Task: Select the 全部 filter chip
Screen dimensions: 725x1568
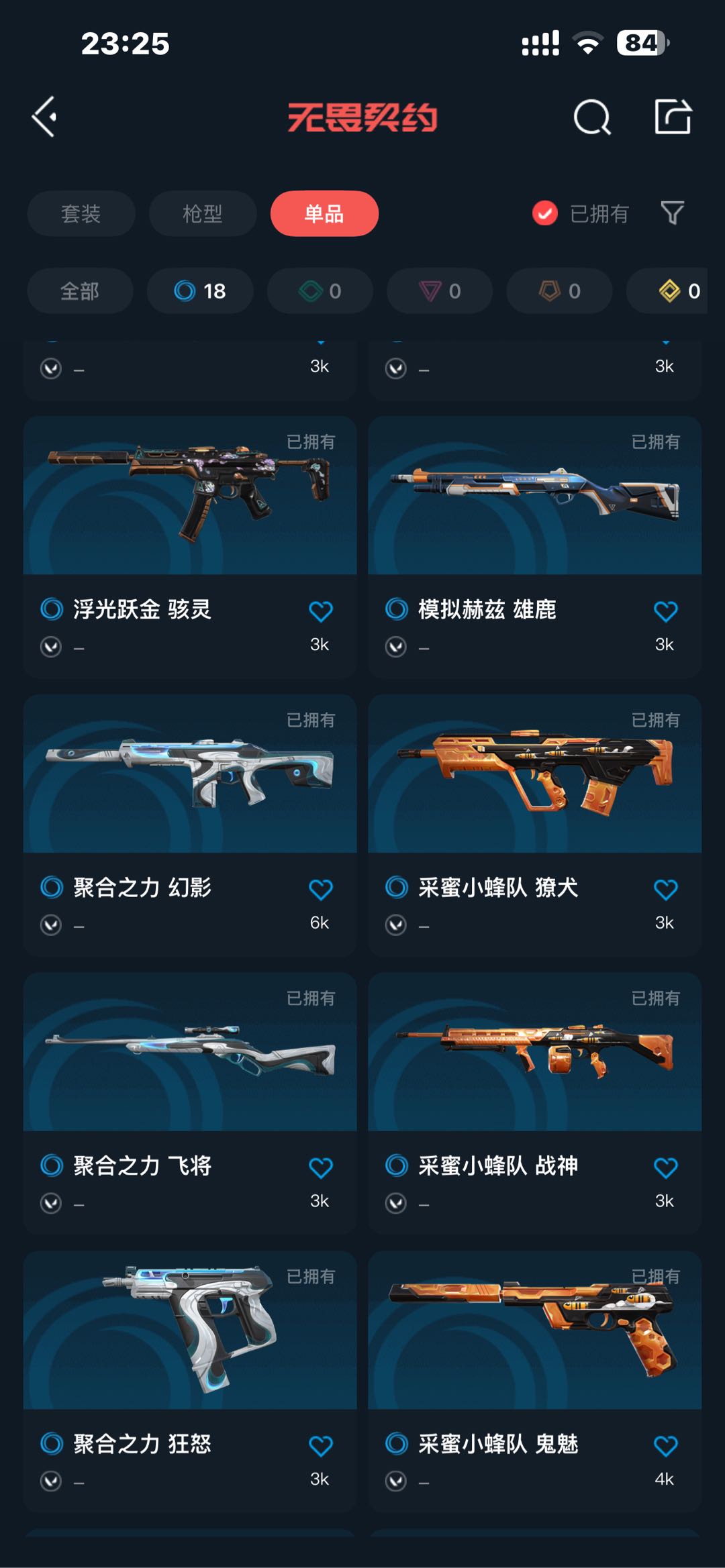Action: pyautogui.click(x=79, y=291)
